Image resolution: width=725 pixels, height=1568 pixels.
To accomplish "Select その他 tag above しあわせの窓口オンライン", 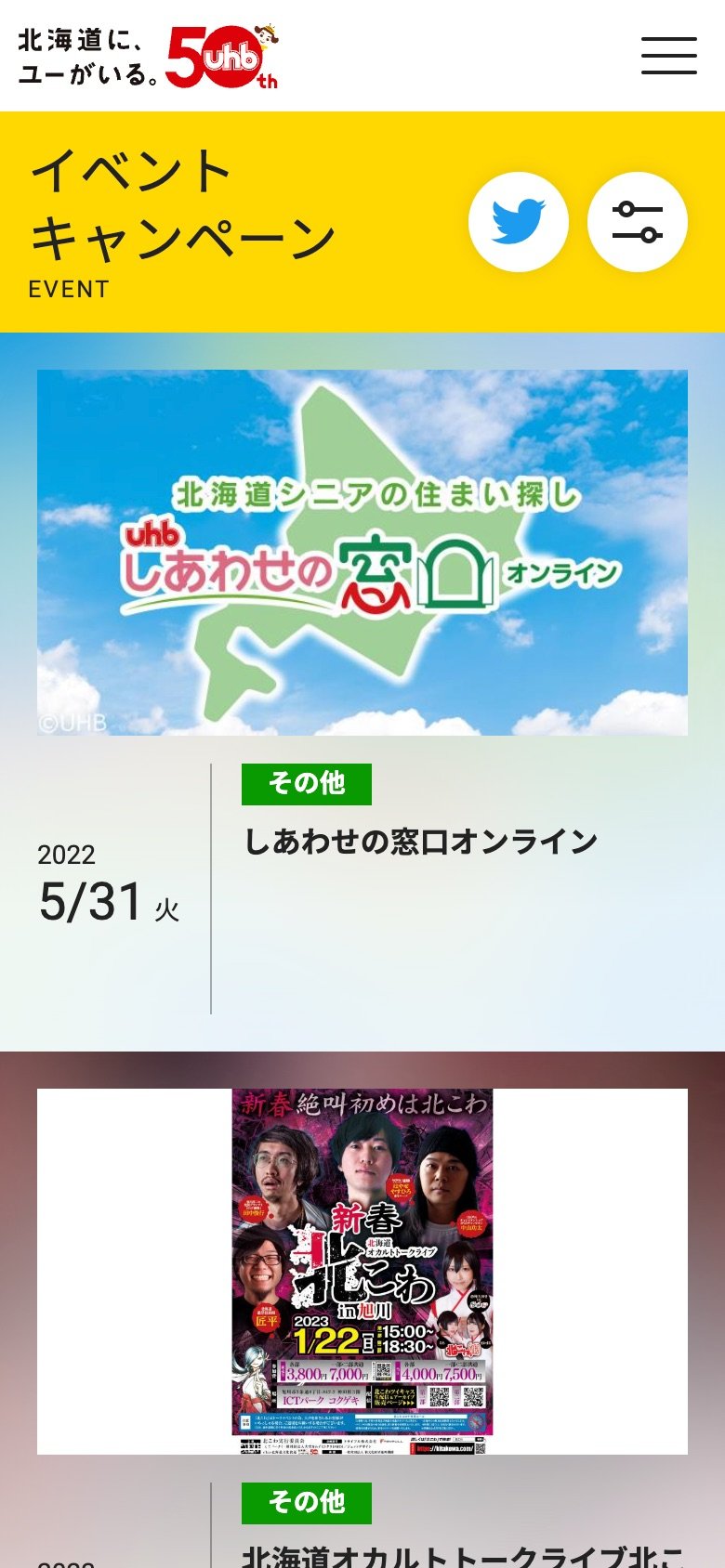I will (307, 784).
